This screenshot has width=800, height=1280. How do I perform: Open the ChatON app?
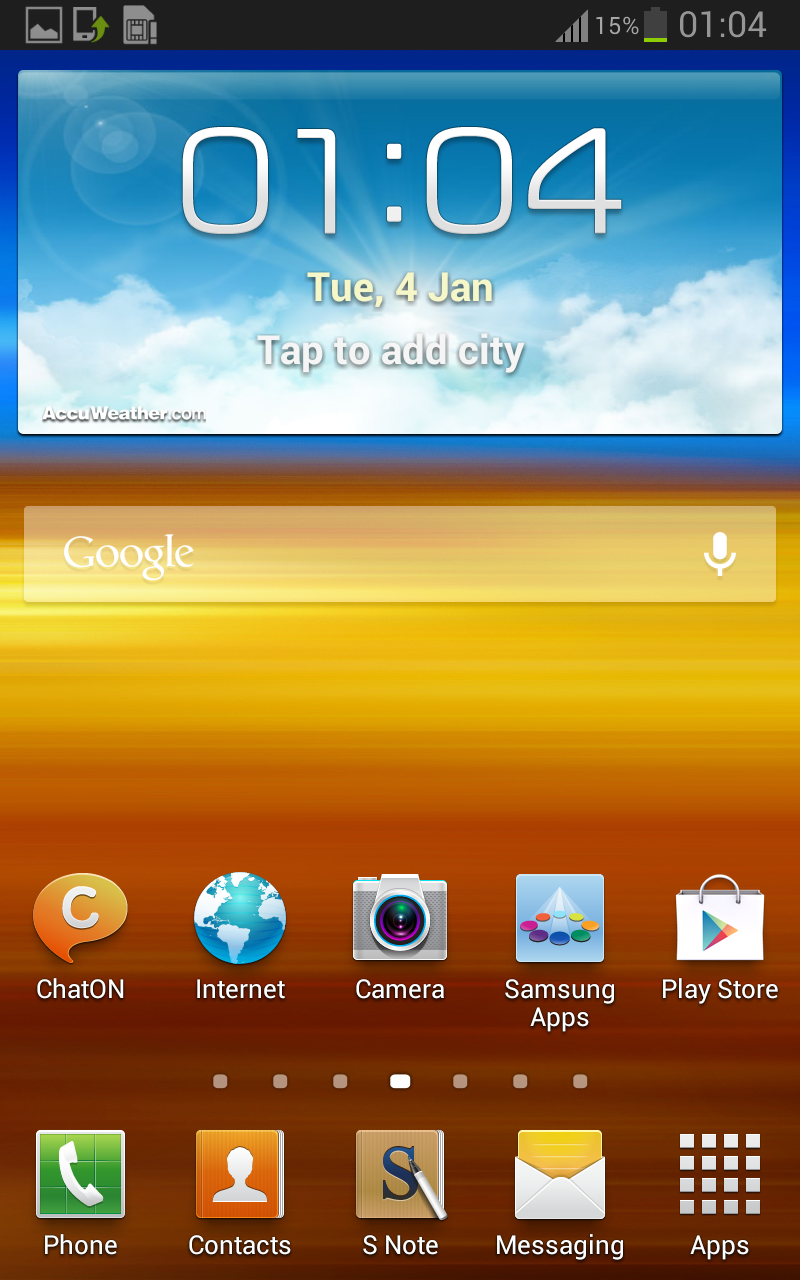[x=80, y=918]
